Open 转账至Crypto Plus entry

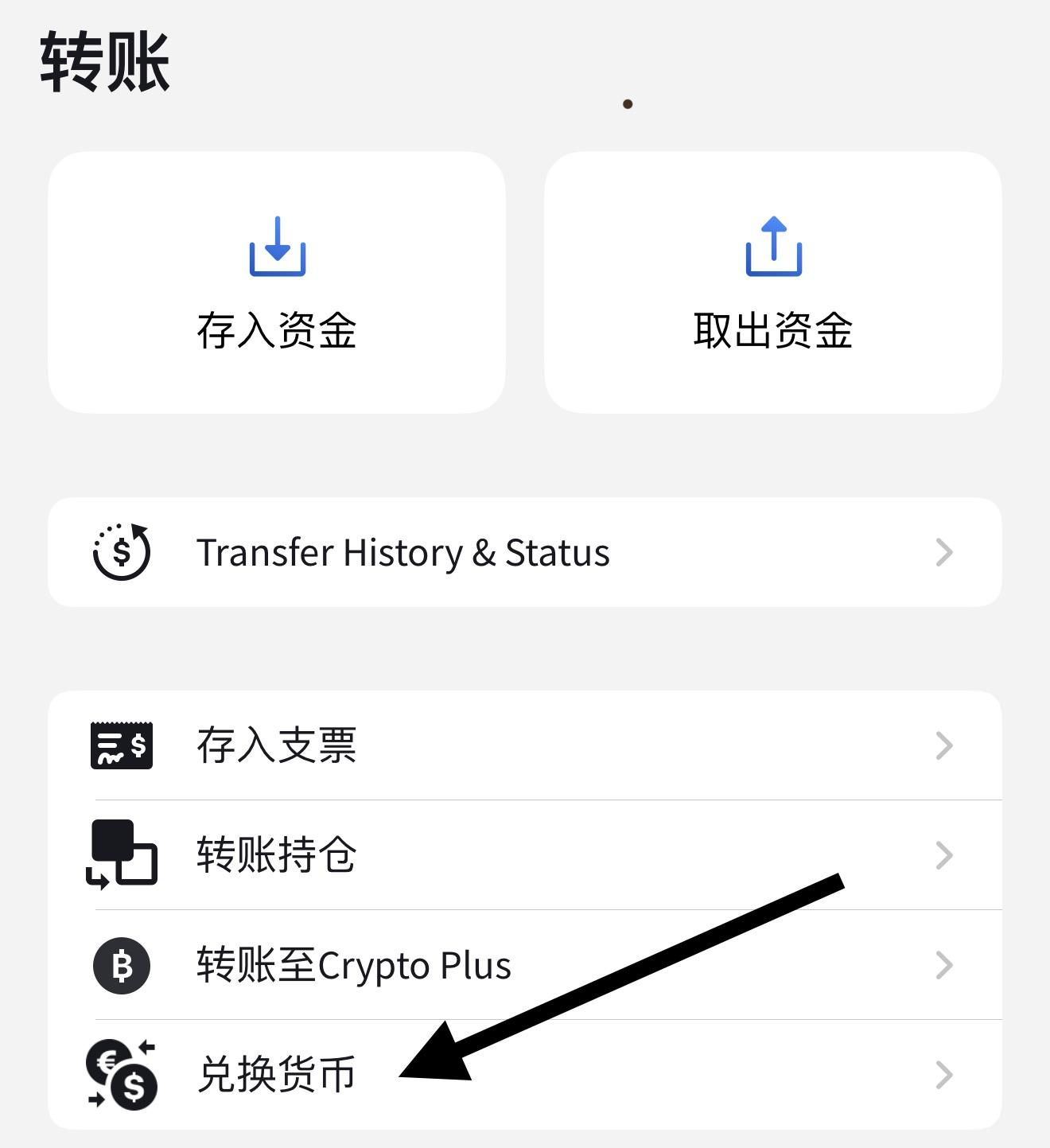tap(525, 965)
